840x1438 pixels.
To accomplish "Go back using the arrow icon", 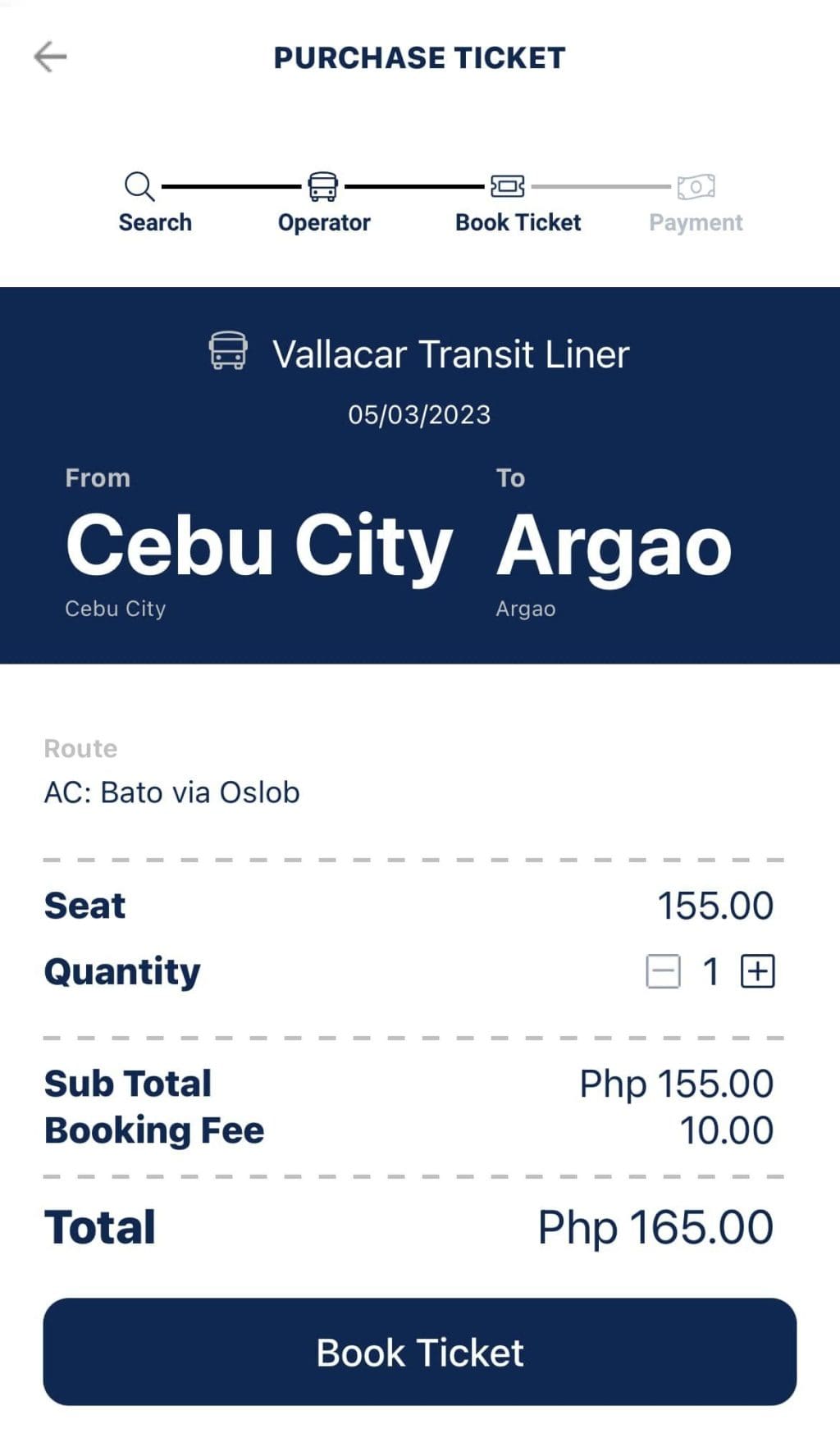I will (x=50, y=57).
